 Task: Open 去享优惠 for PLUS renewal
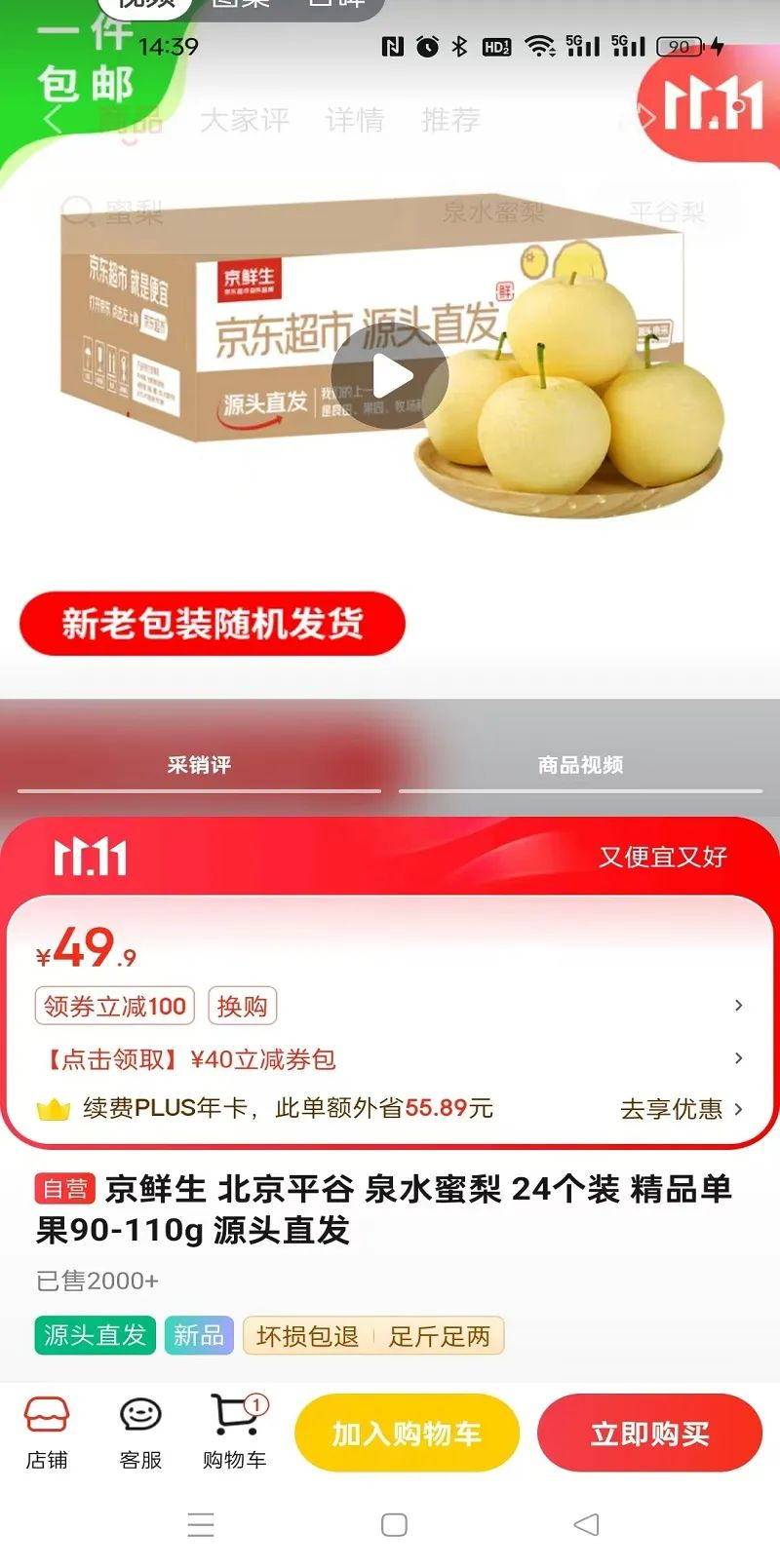[681, 1109]
